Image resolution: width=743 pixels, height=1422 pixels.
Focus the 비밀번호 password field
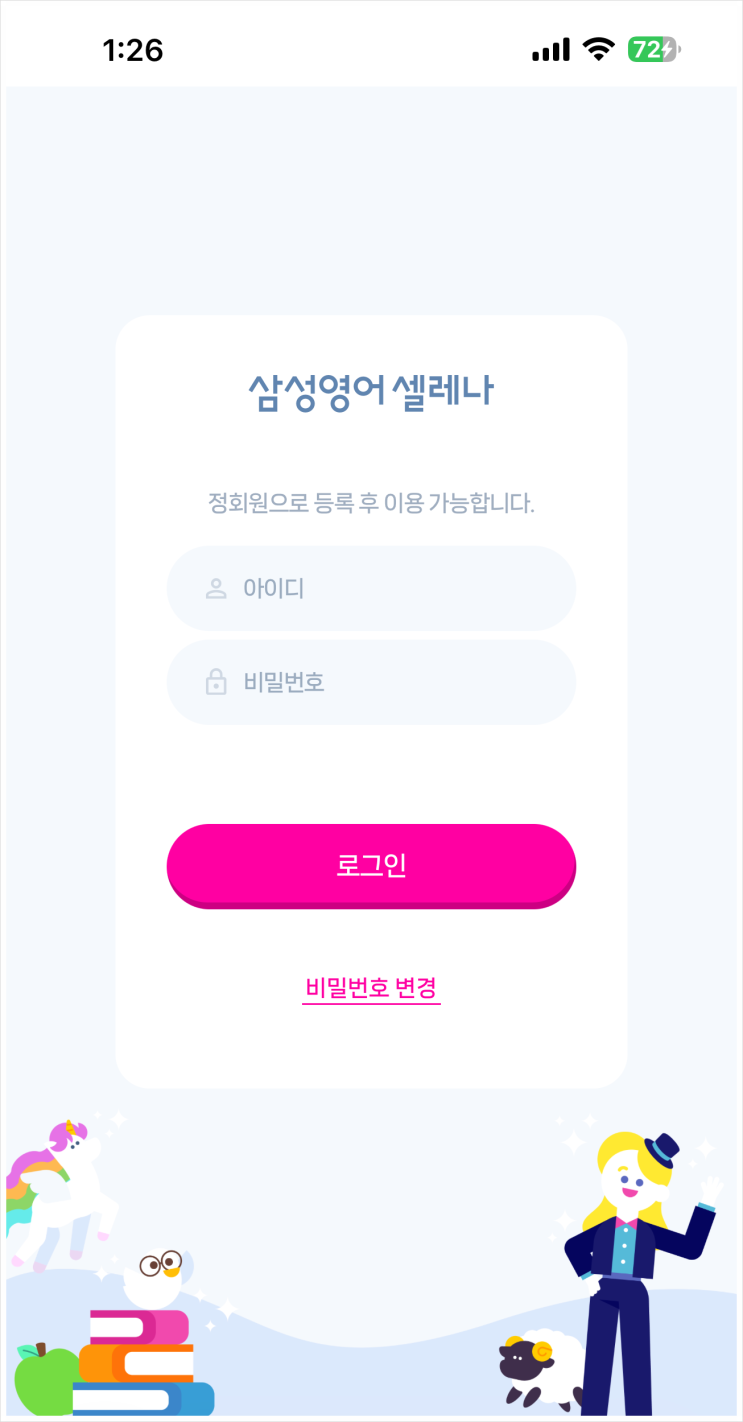click(371, 683)
